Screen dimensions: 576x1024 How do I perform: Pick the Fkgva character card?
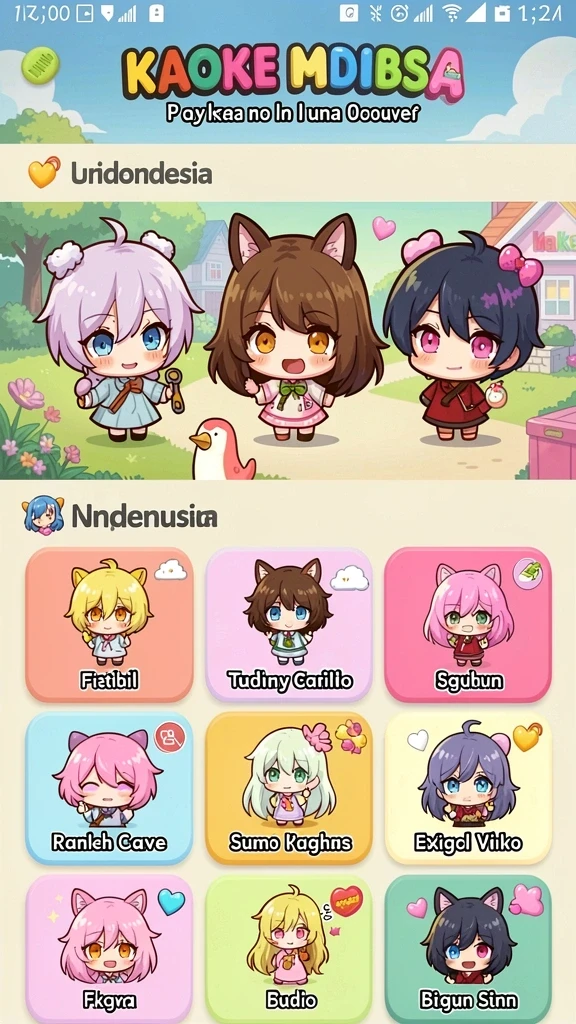click(110, 950)
